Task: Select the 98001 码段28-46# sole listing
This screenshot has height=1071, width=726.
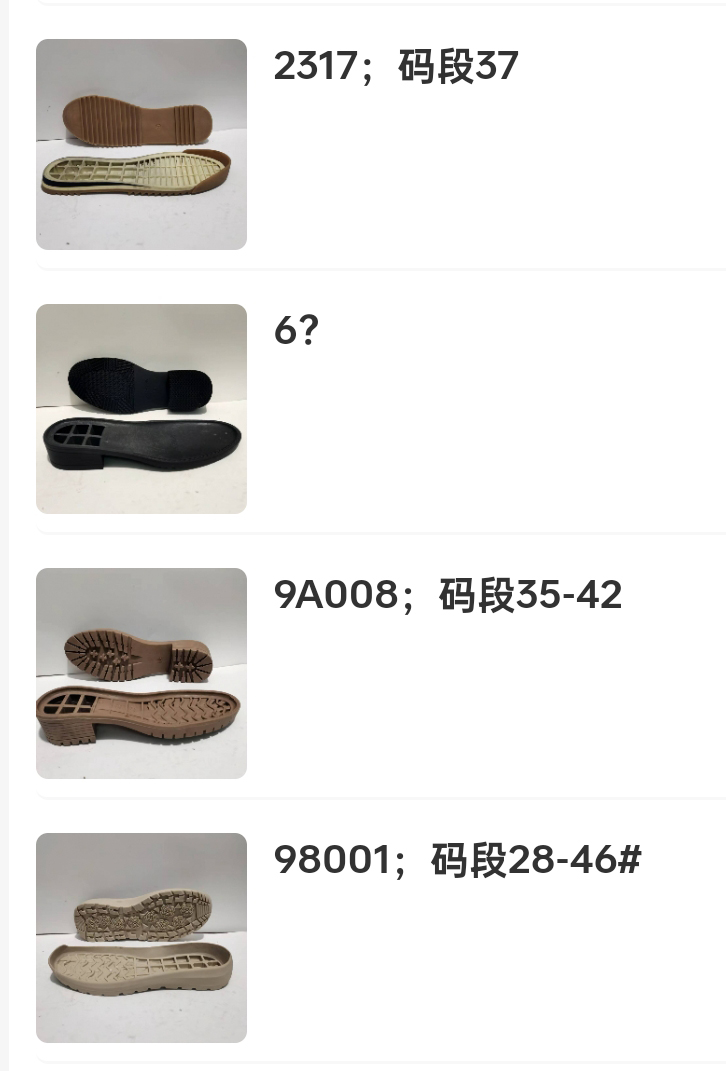Action: [x=457, y=859]
